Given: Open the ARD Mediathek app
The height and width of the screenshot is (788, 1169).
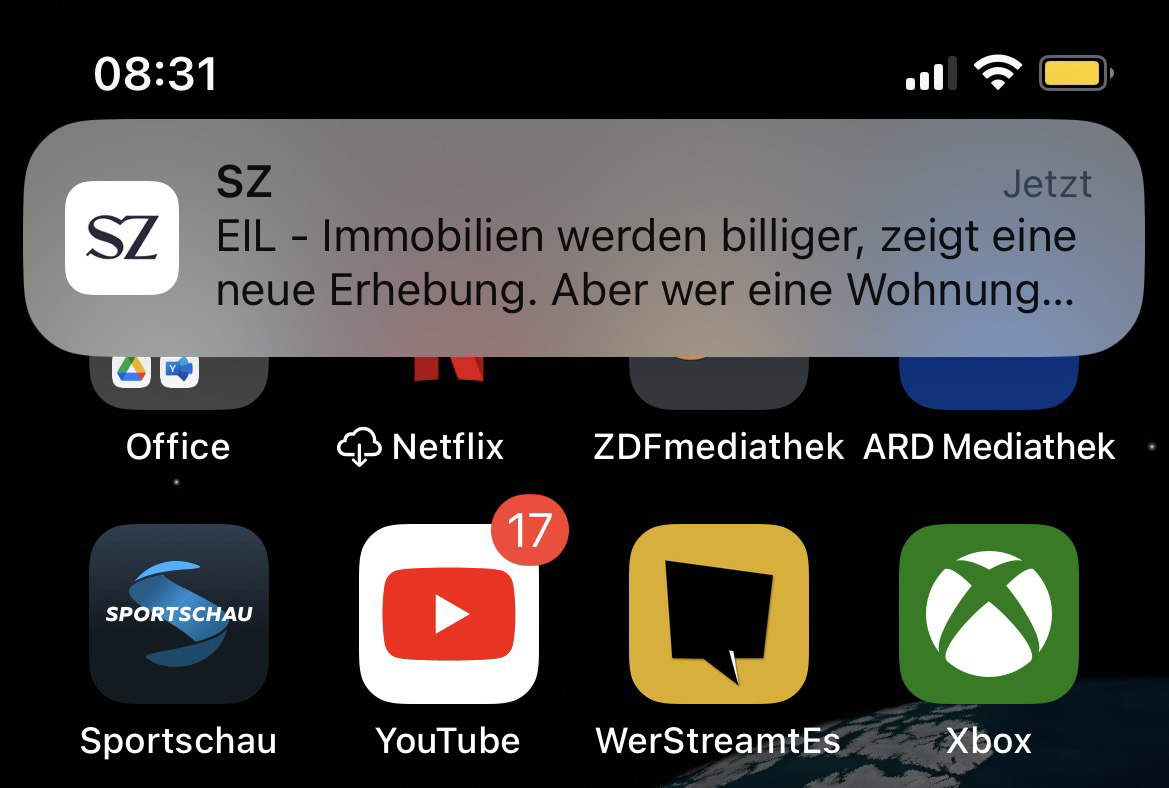Looking at the screenshot, I should [988, 383].
